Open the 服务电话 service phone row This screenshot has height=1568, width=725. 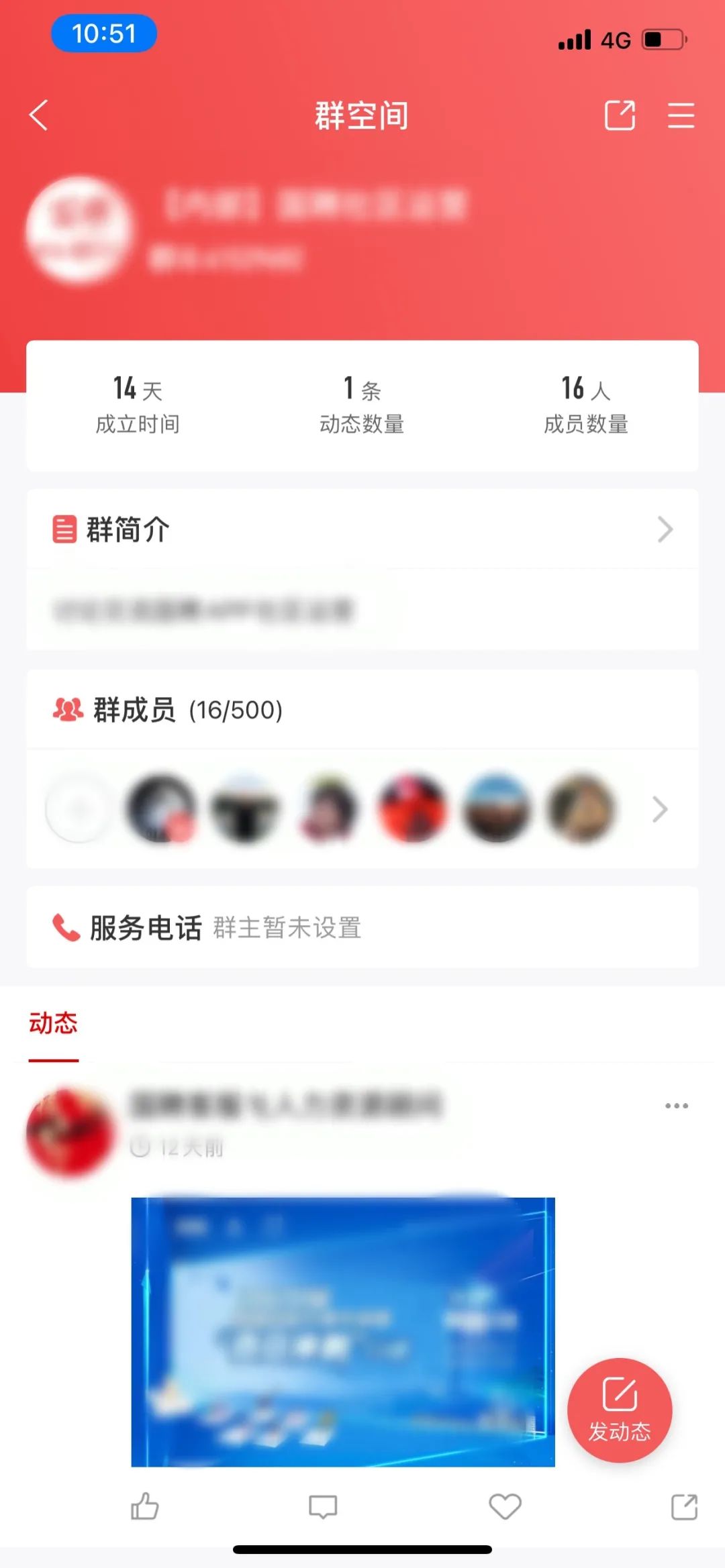362,927
